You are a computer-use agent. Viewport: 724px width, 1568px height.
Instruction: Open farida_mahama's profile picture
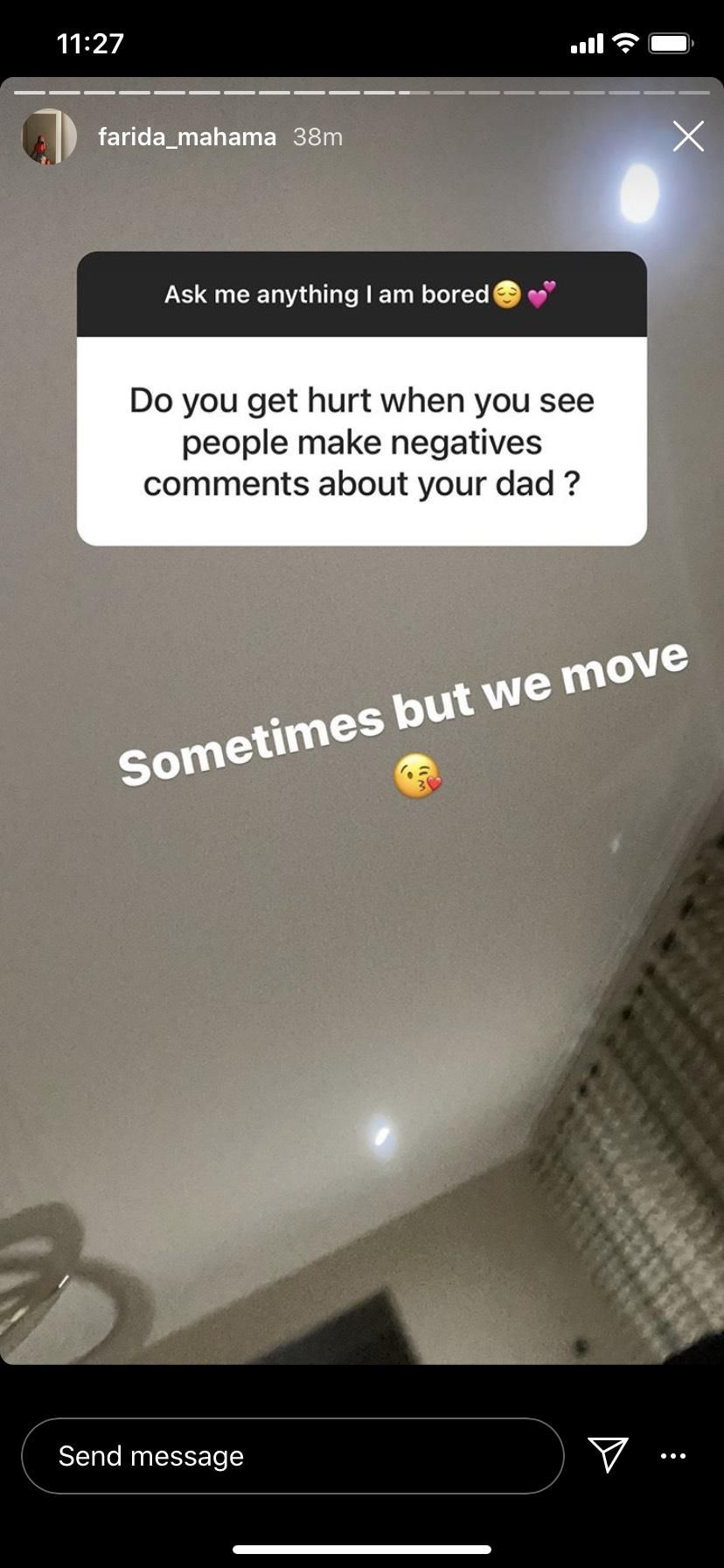point(49,136)
